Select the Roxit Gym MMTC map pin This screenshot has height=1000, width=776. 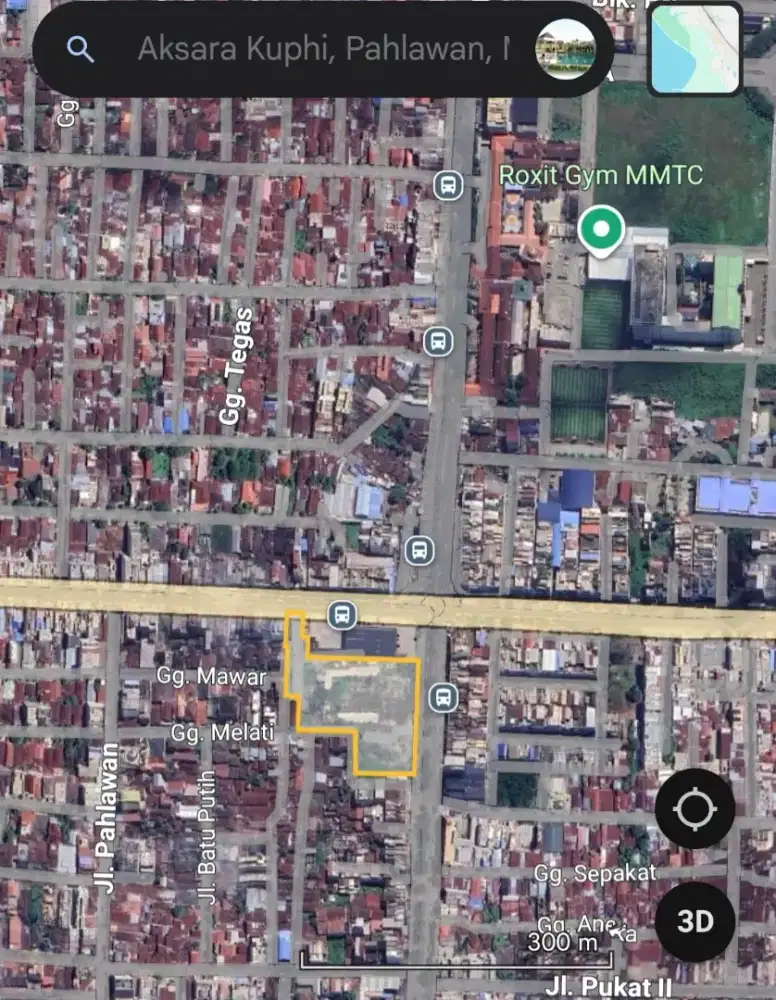(x=601, y=229)
